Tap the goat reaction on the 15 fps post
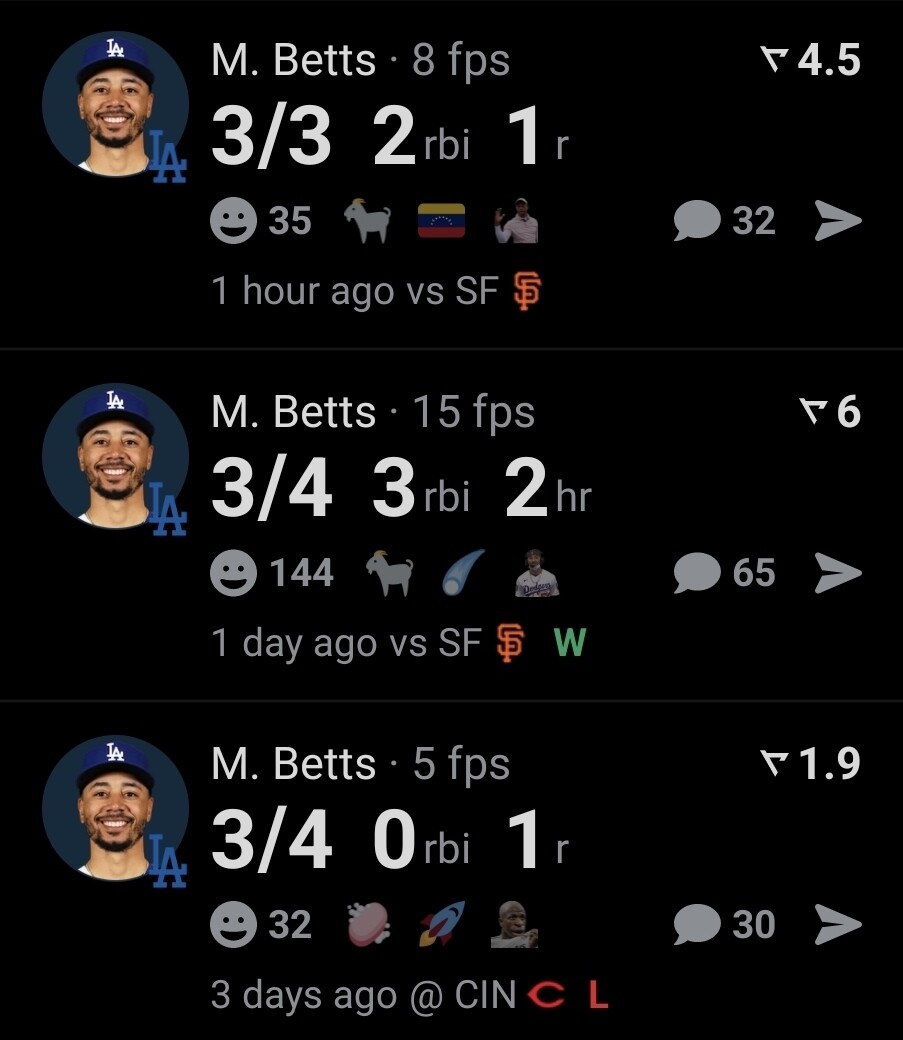Viewport: 903px width, 1040px height. click(x=389, y=572)
